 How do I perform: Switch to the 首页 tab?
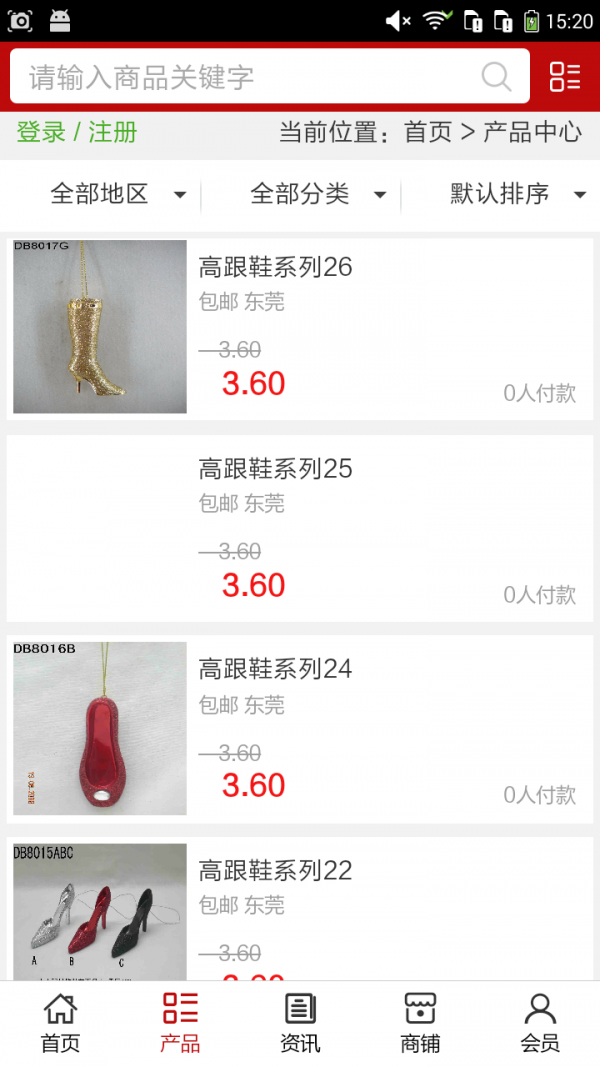click(x=60, y=1023)
